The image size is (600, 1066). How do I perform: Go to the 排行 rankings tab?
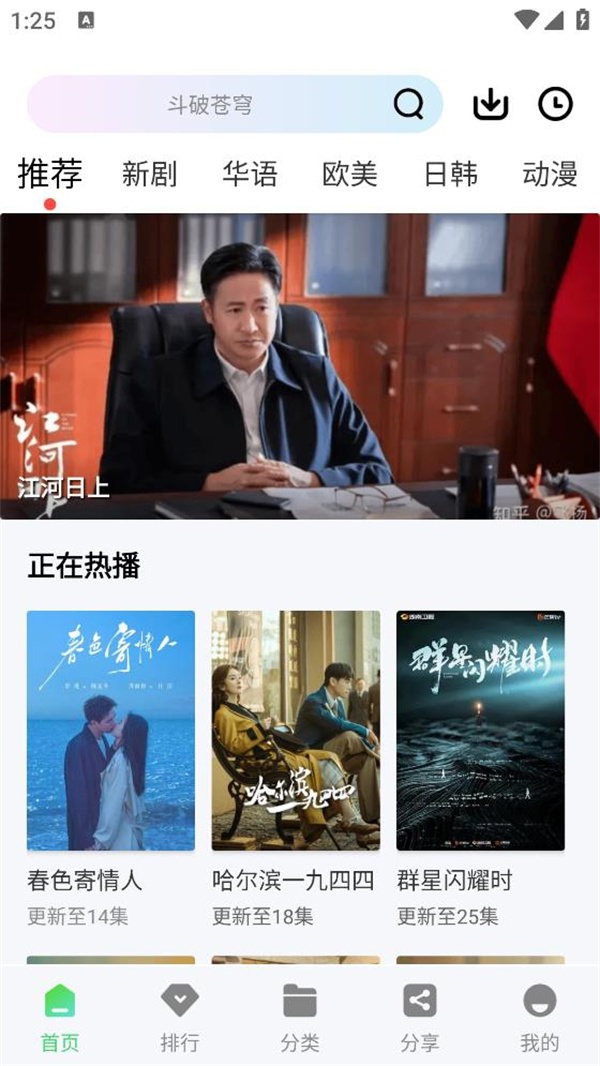click(180, 1017)
